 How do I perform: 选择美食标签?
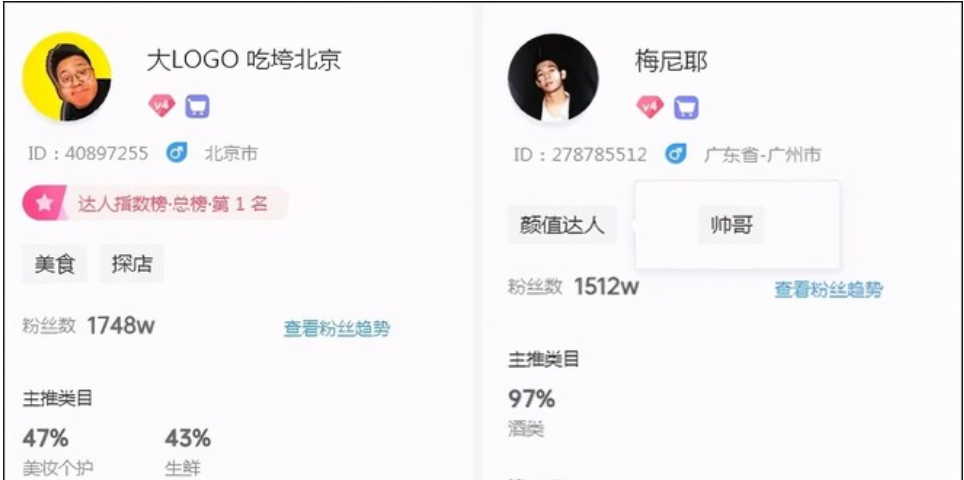54,264
